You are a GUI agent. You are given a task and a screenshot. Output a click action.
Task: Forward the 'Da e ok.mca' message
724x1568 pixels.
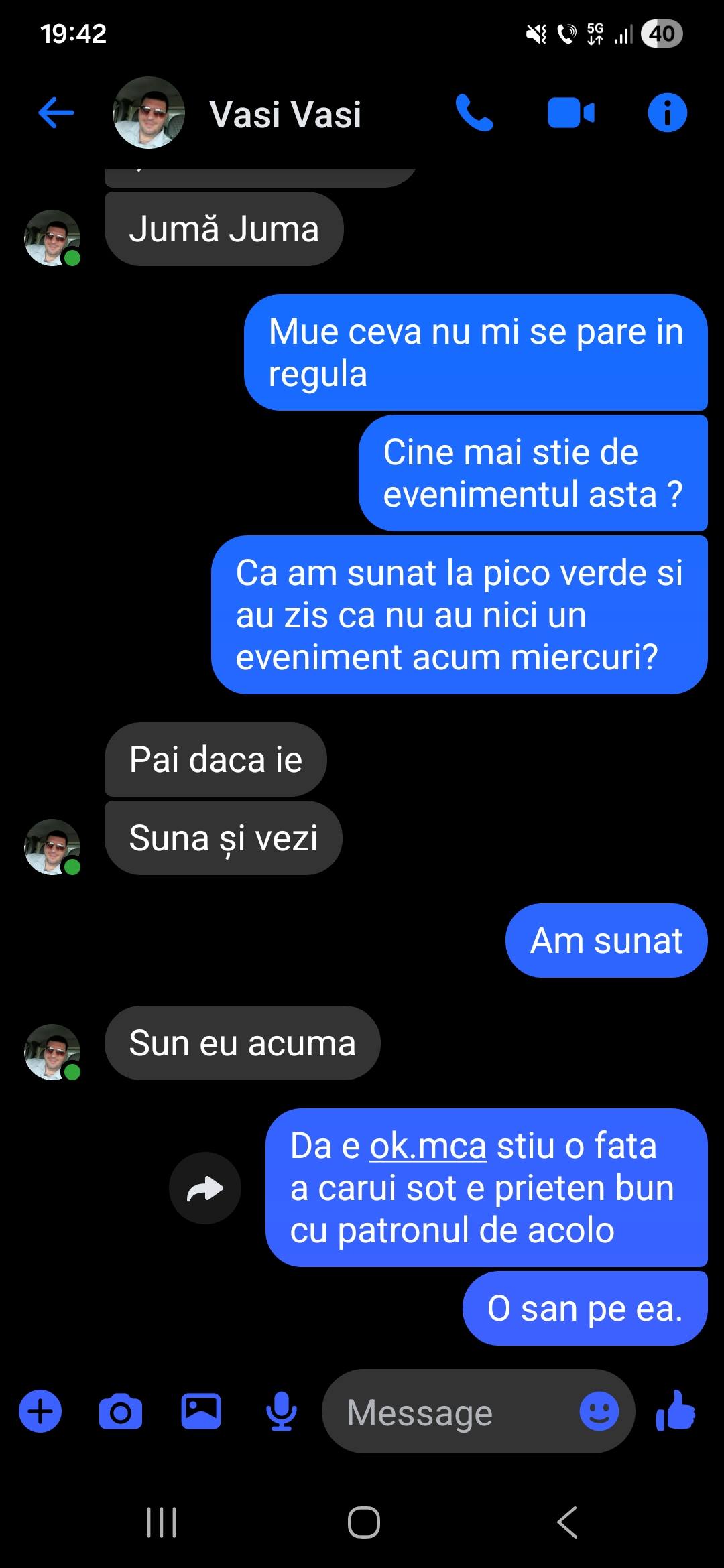tap(204, 1188)
